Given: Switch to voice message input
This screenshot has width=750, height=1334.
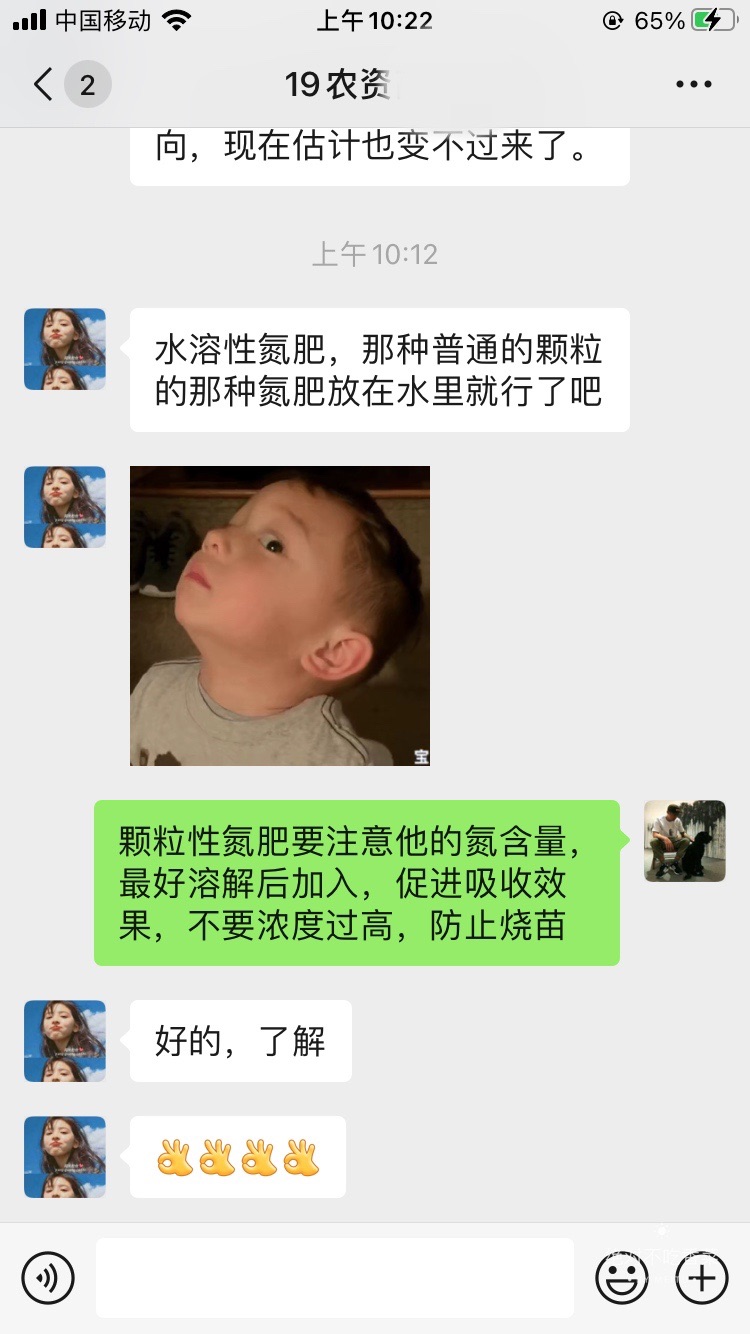Looking at the screenshot, I should pos(48,1277).
